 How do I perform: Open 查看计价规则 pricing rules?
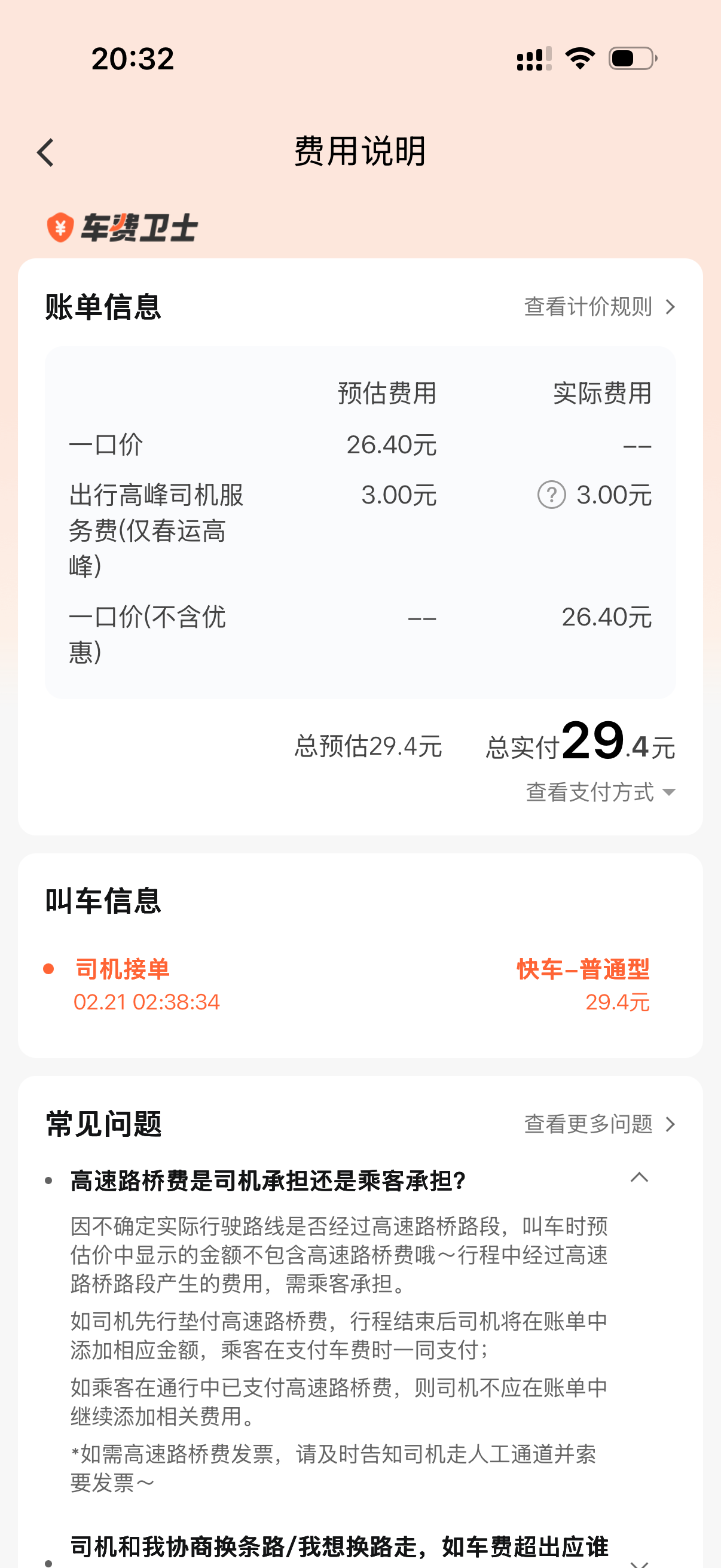[x=600, y=307]
